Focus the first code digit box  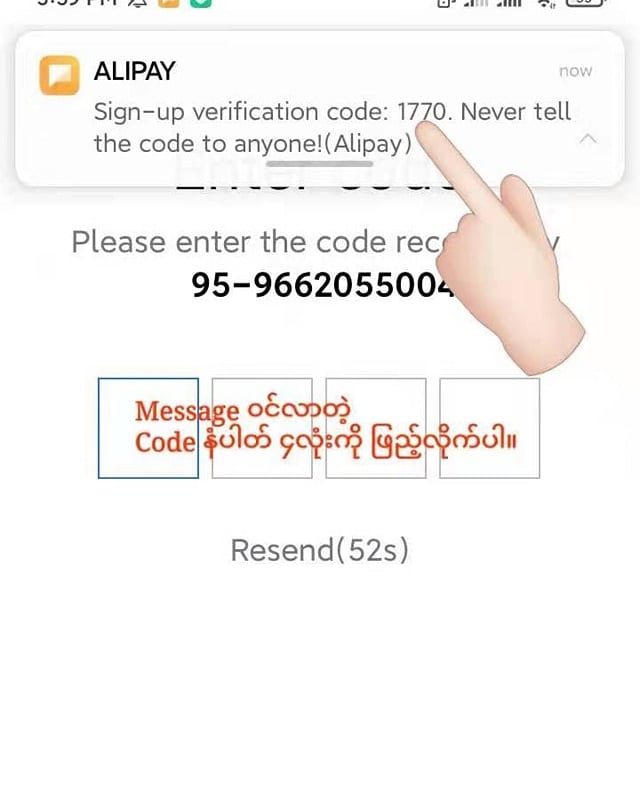(x=148, y=428)
